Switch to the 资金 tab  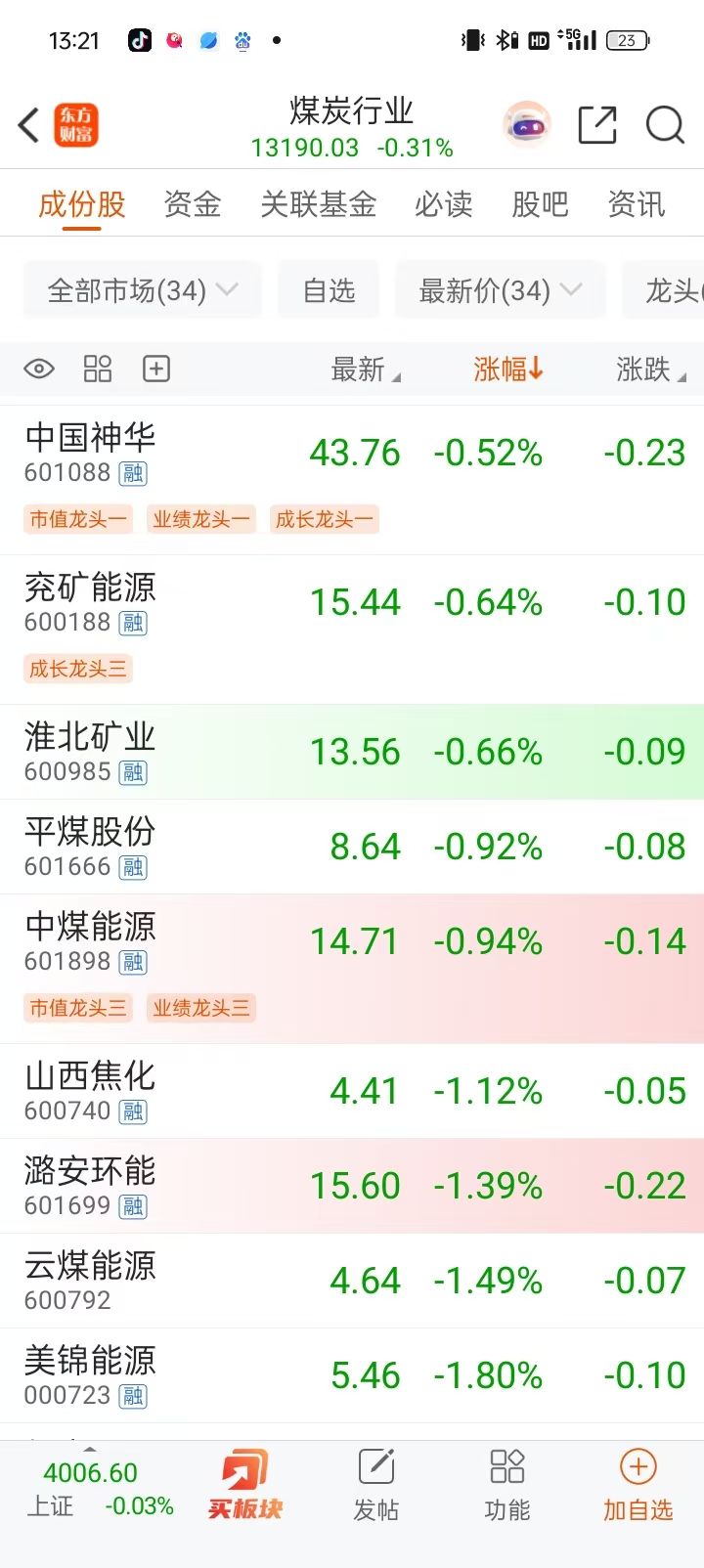click(x=193, y=204)
